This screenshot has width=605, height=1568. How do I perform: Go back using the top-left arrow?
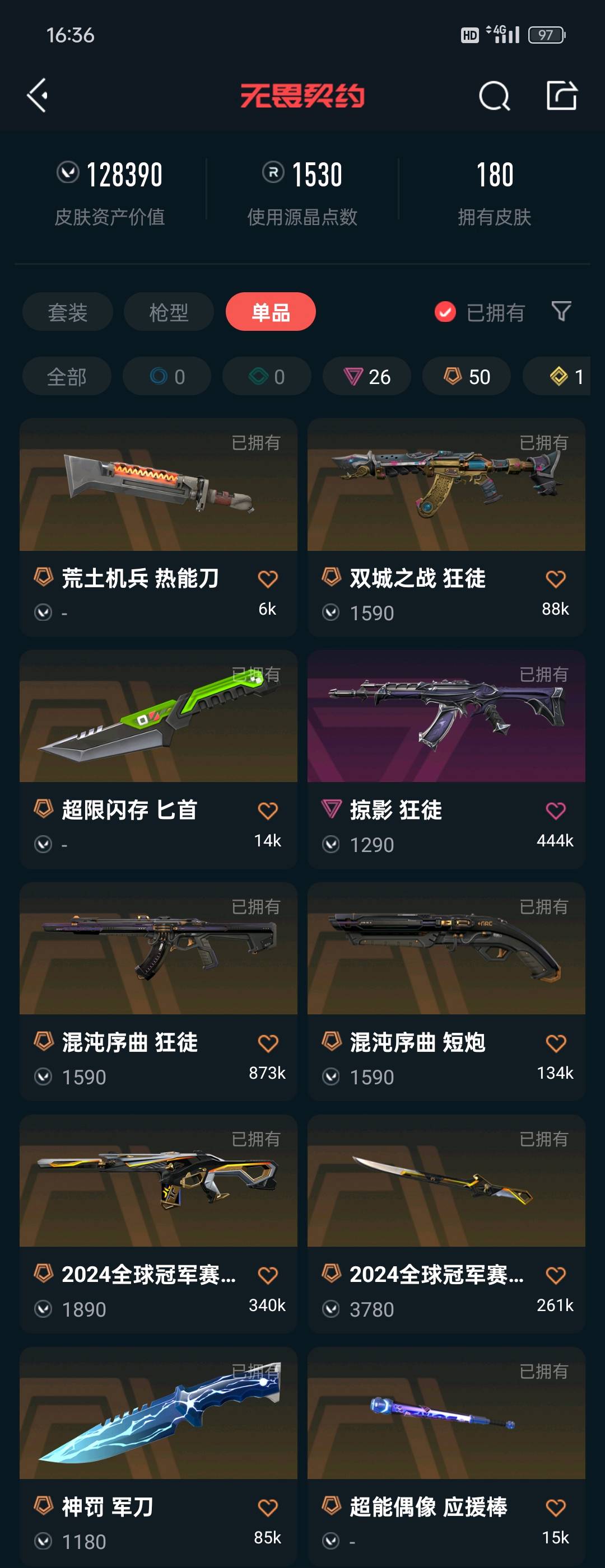38,96
